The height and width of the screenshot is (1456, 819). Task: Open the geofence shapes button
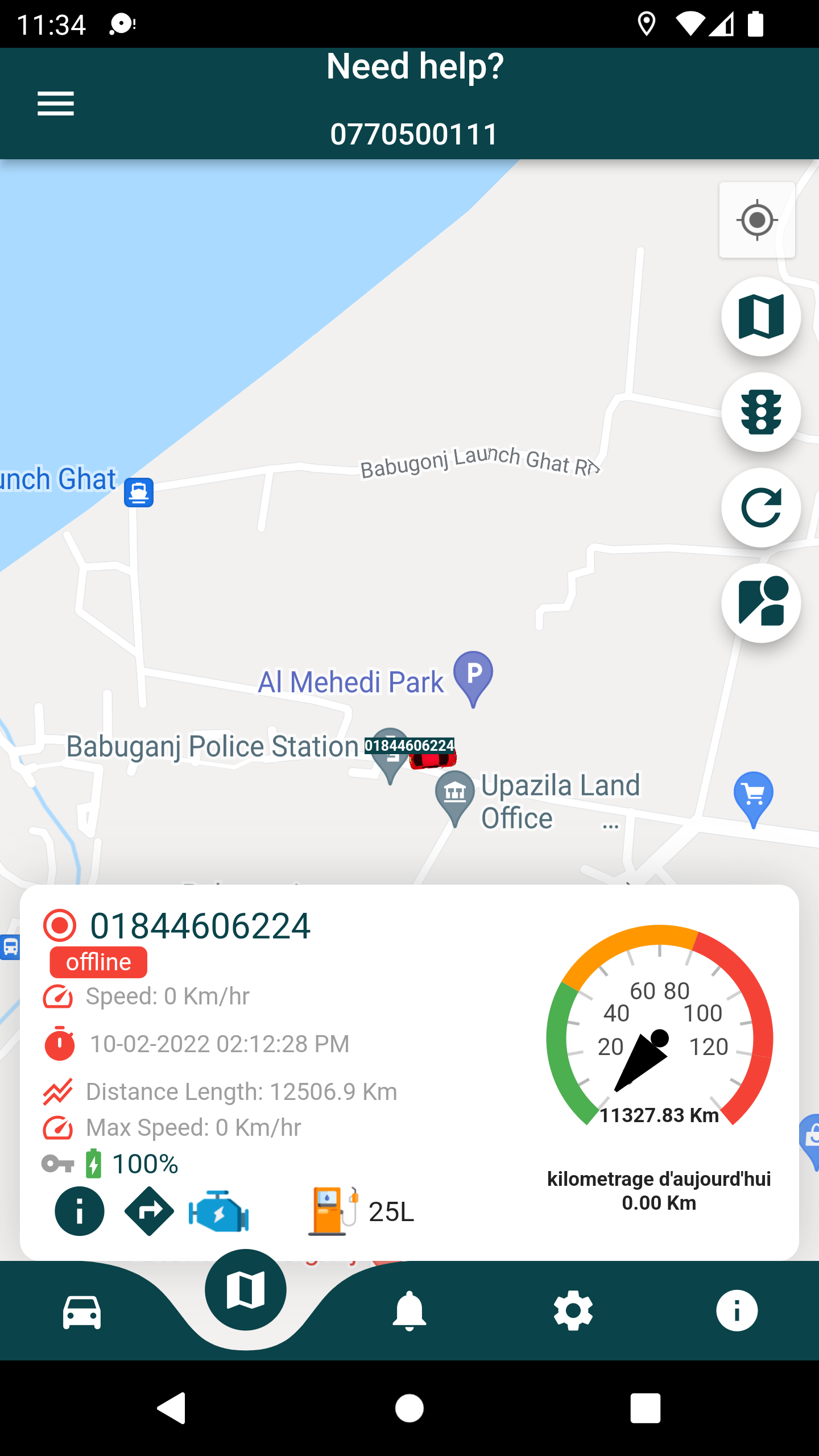coord(761,603)
